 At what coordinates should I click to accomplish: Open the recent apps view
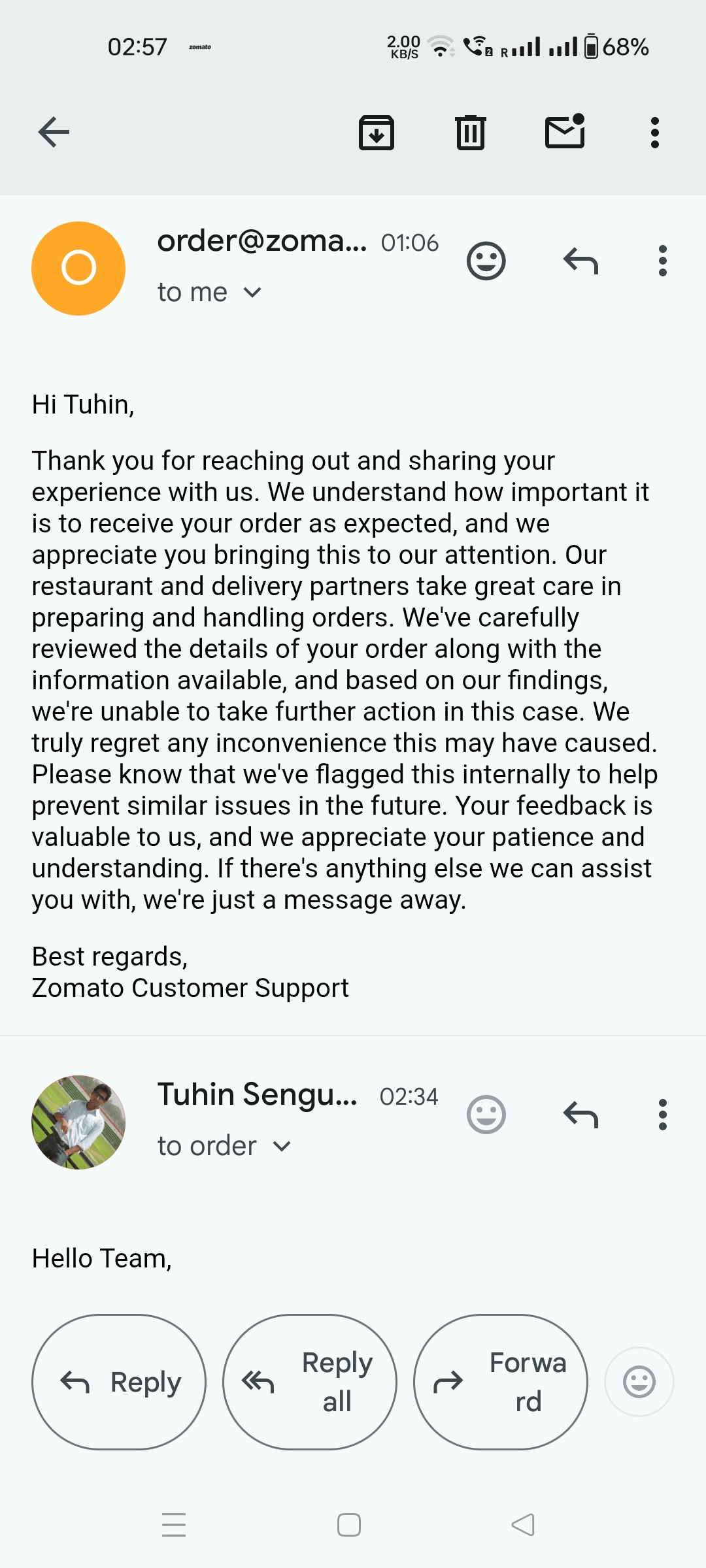pyautogui.click(x=174, y=1525)
